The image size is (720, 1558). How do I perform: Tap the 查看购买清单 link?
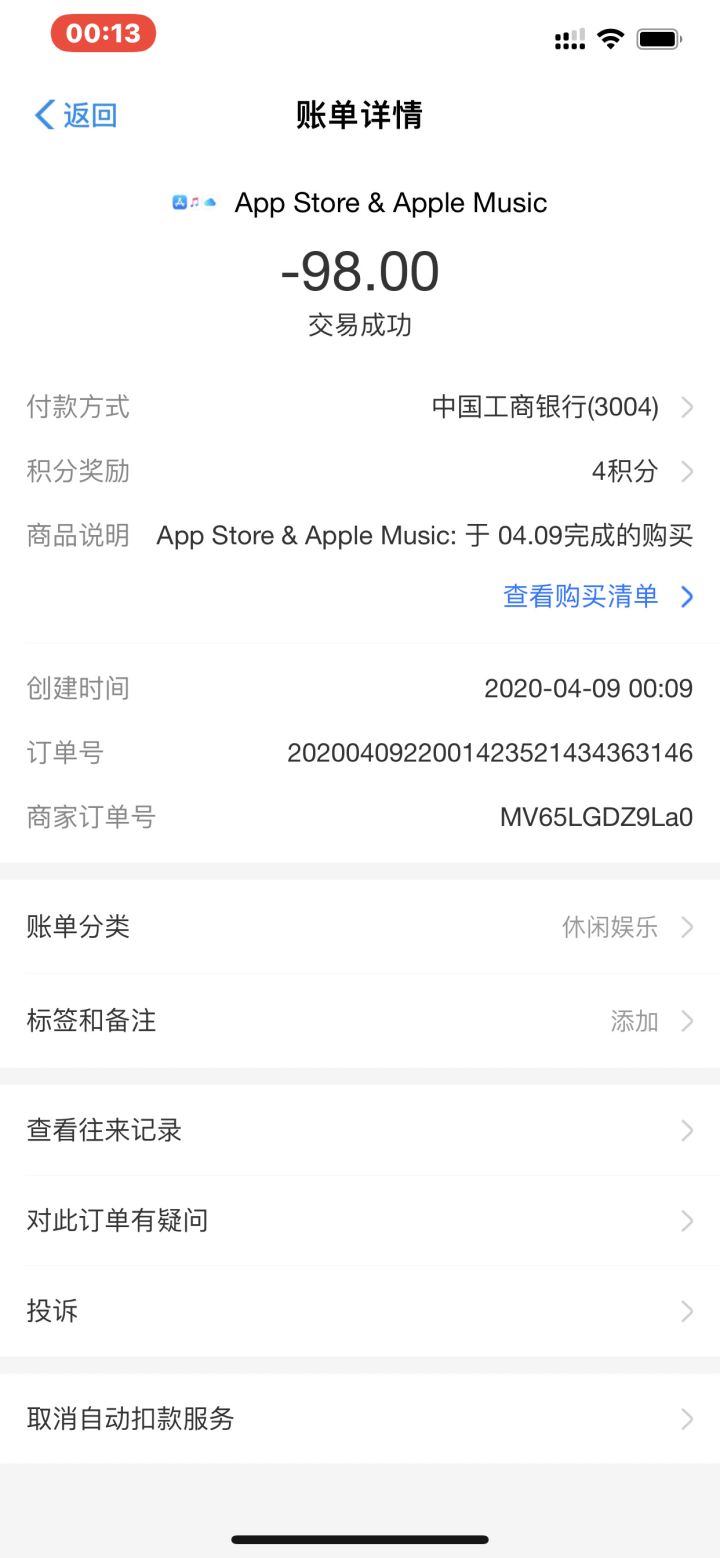click(x=598, y=597)
